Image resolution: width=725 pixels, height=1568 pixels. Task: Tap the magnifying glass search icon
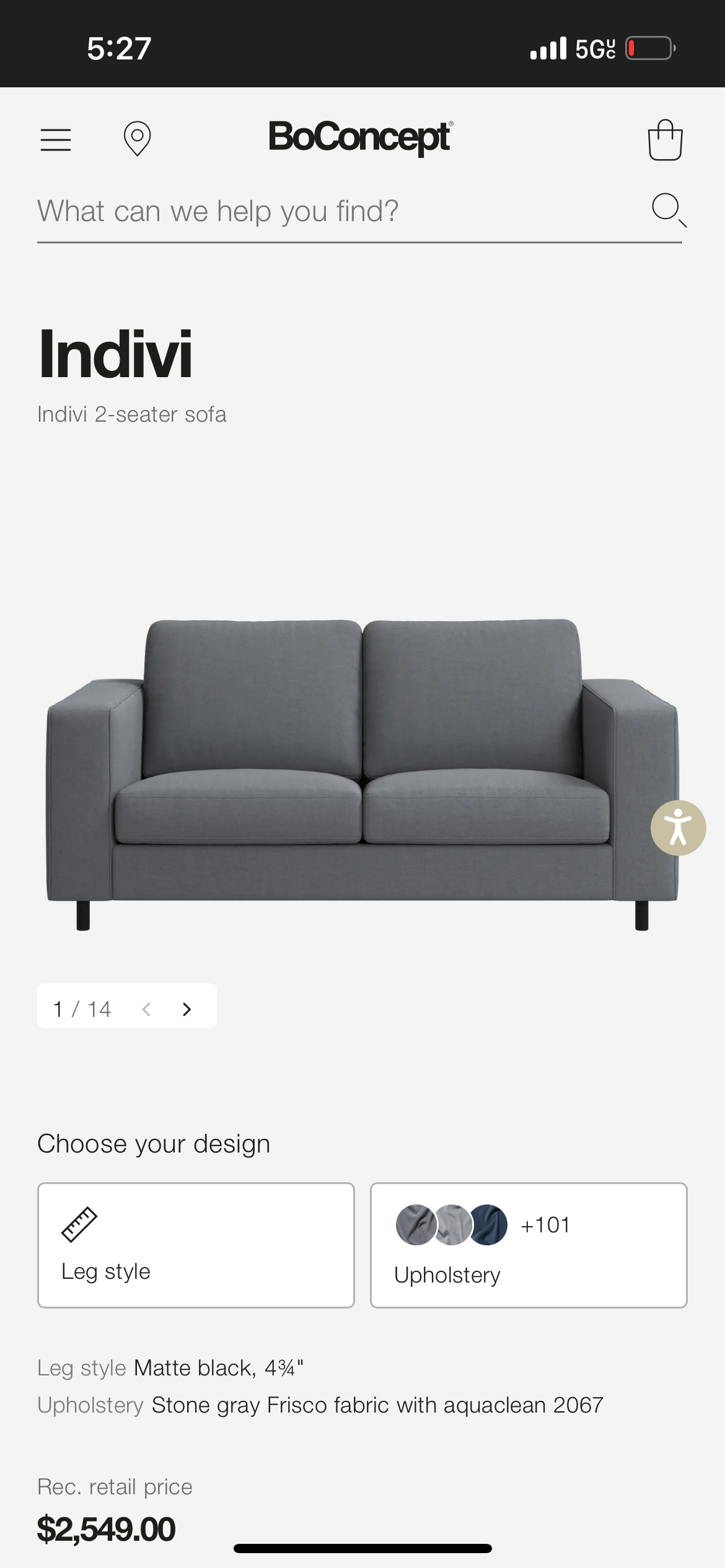(669, 210)
